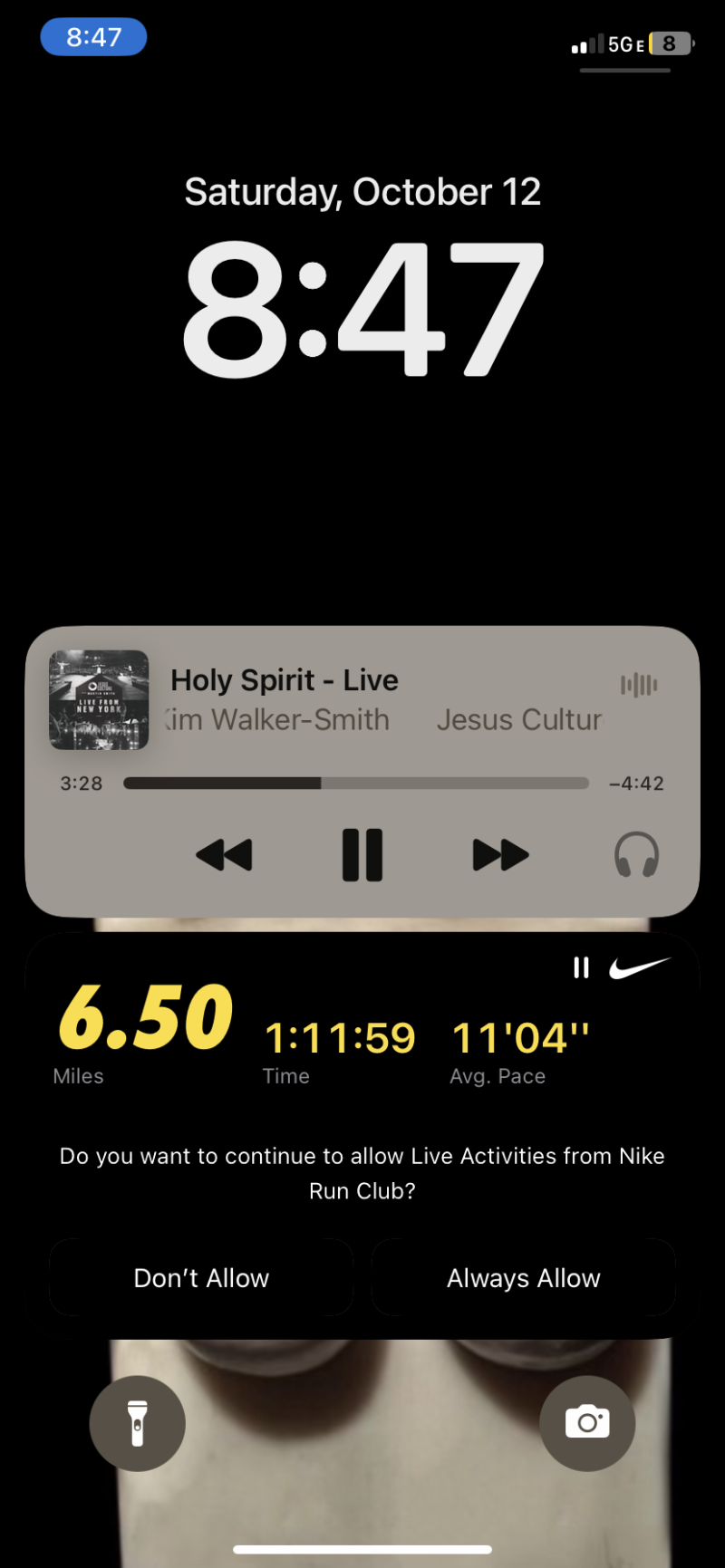Open the camera from the lock screen
The image size is (725, 1568).
coord(587,1423)
